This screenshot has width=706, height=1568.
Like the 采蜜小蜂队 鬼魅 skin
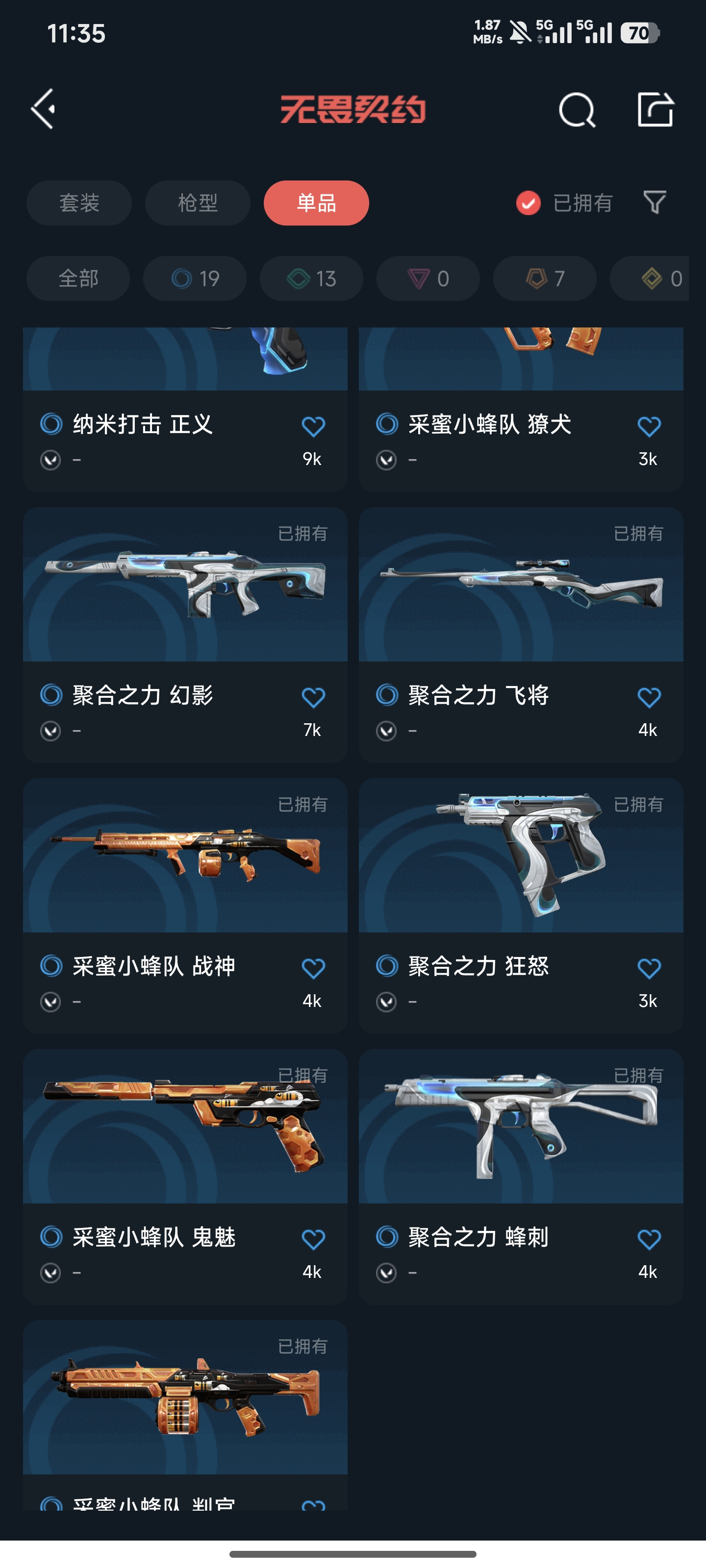click(x=313, y=1239)
